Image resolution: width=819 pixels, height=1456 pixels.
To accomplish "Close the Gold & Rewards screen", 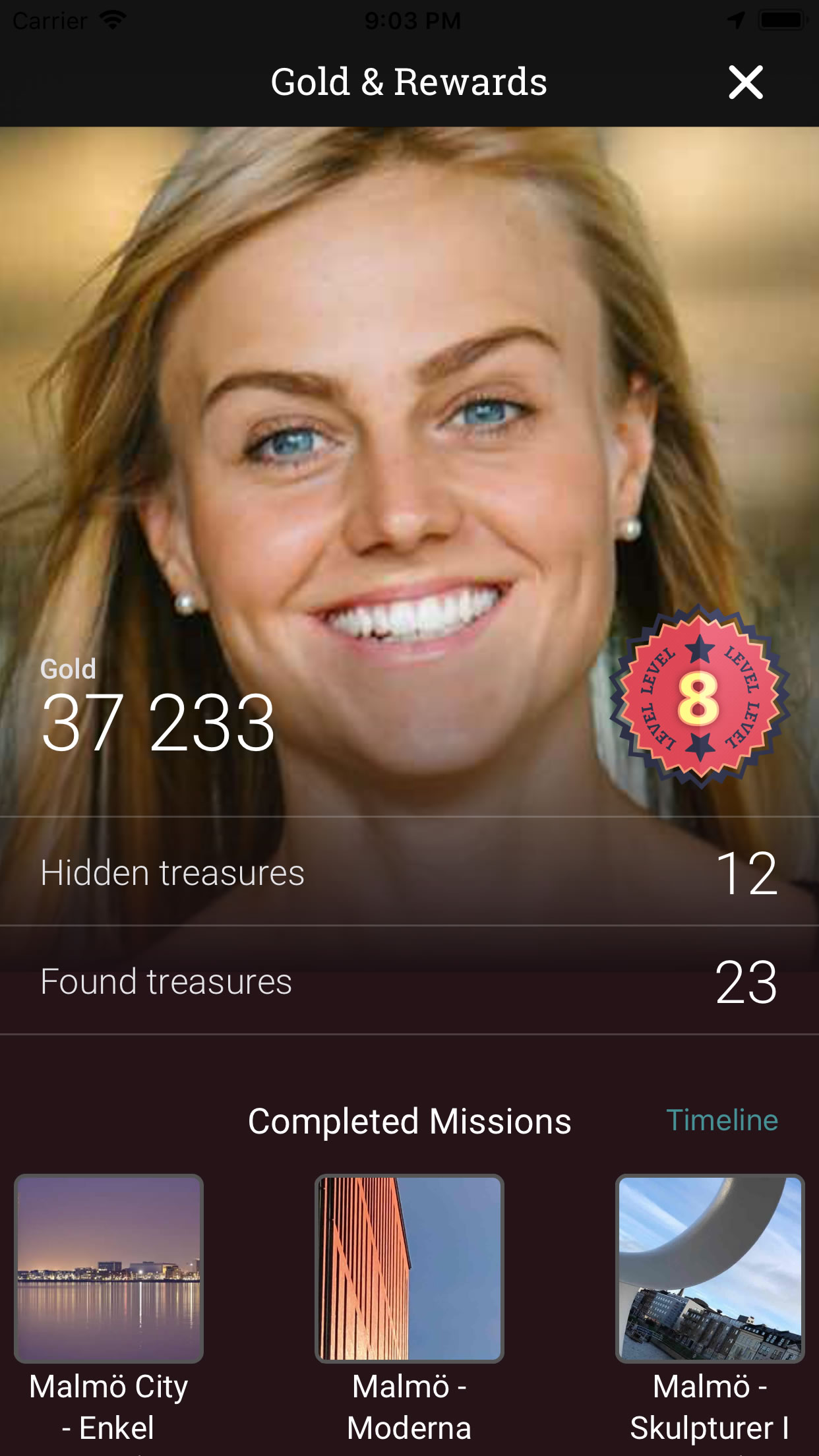I will tap(745, 82).
